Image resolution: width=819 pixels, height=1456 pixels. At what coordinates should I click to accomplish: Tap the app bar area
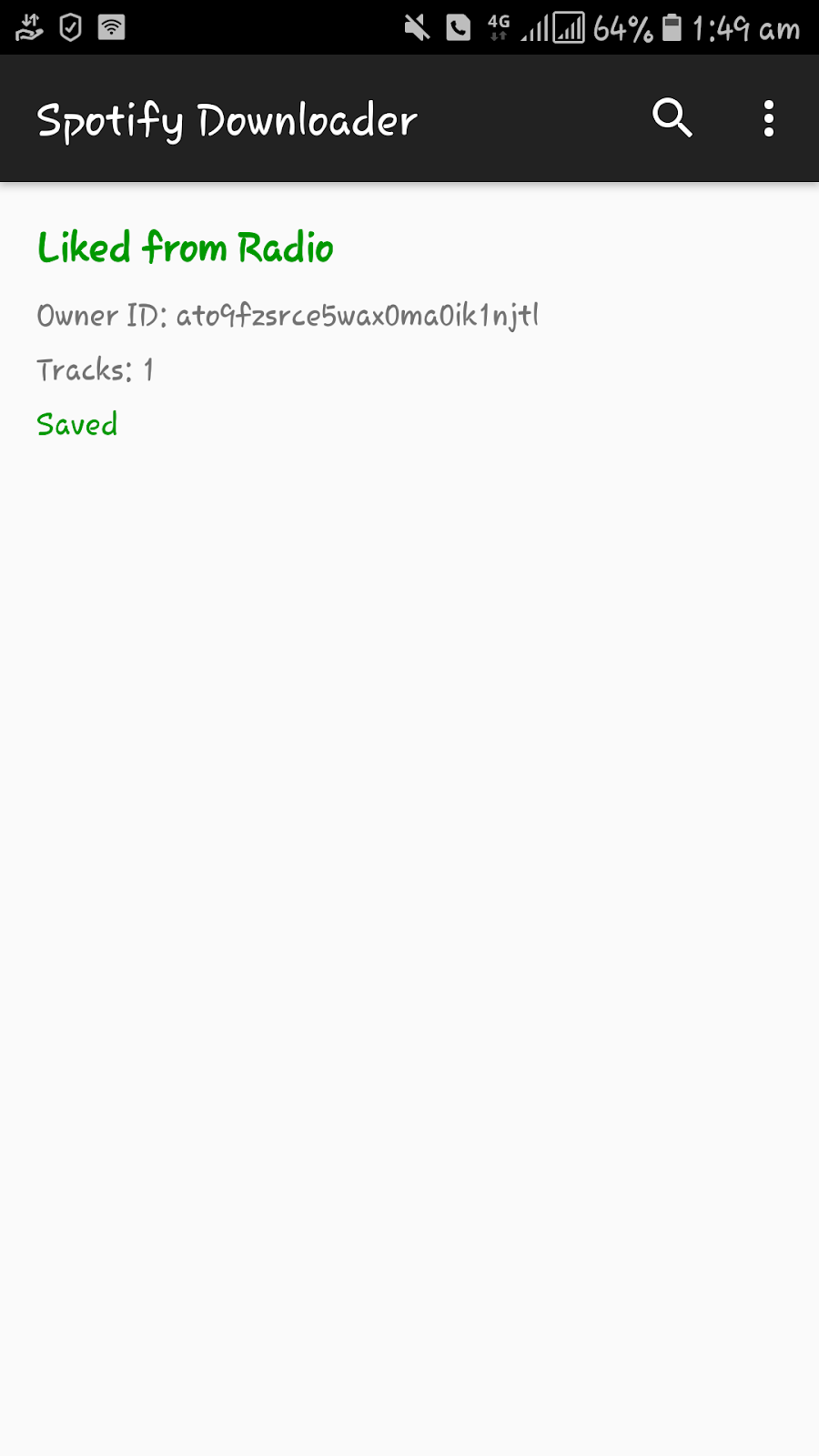[409, 118]
